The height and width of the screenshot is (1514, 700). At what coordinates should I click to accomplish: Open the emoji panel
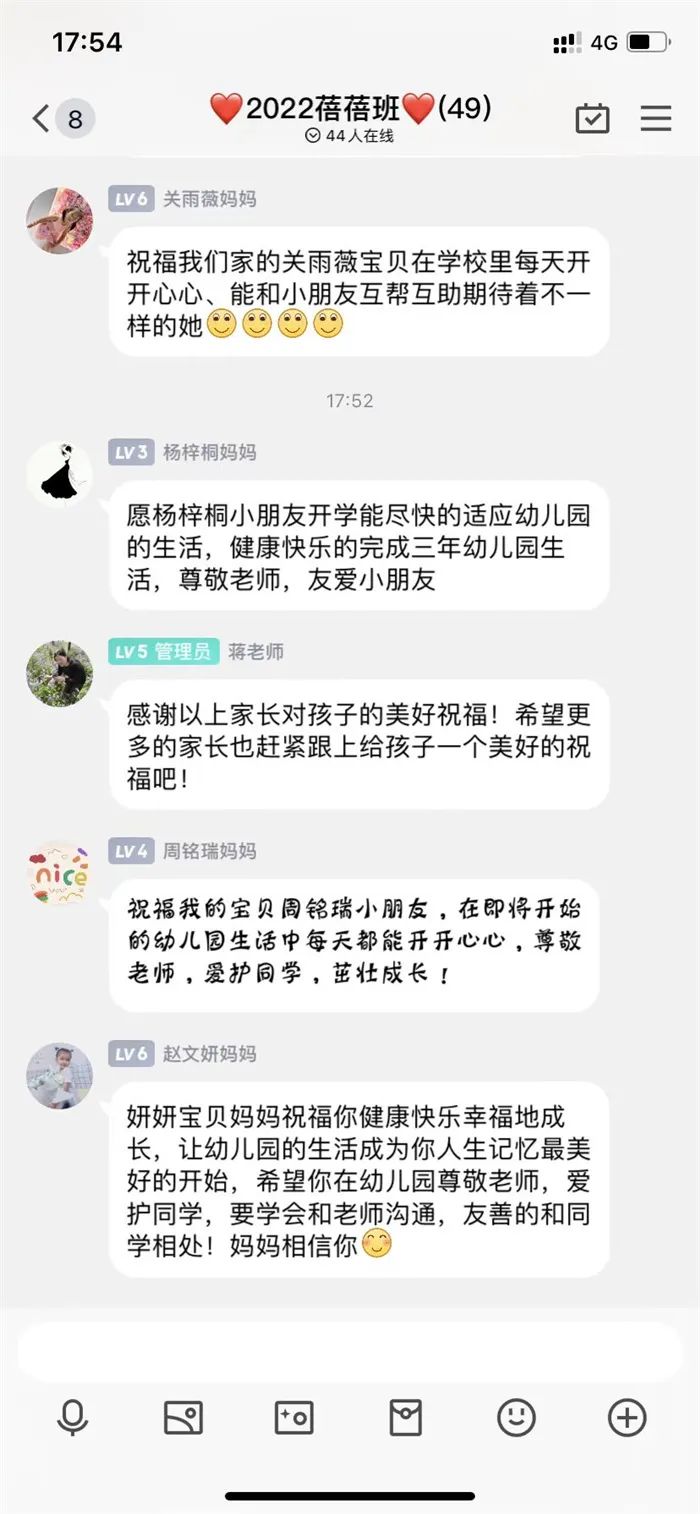(x=516, y=1418)
